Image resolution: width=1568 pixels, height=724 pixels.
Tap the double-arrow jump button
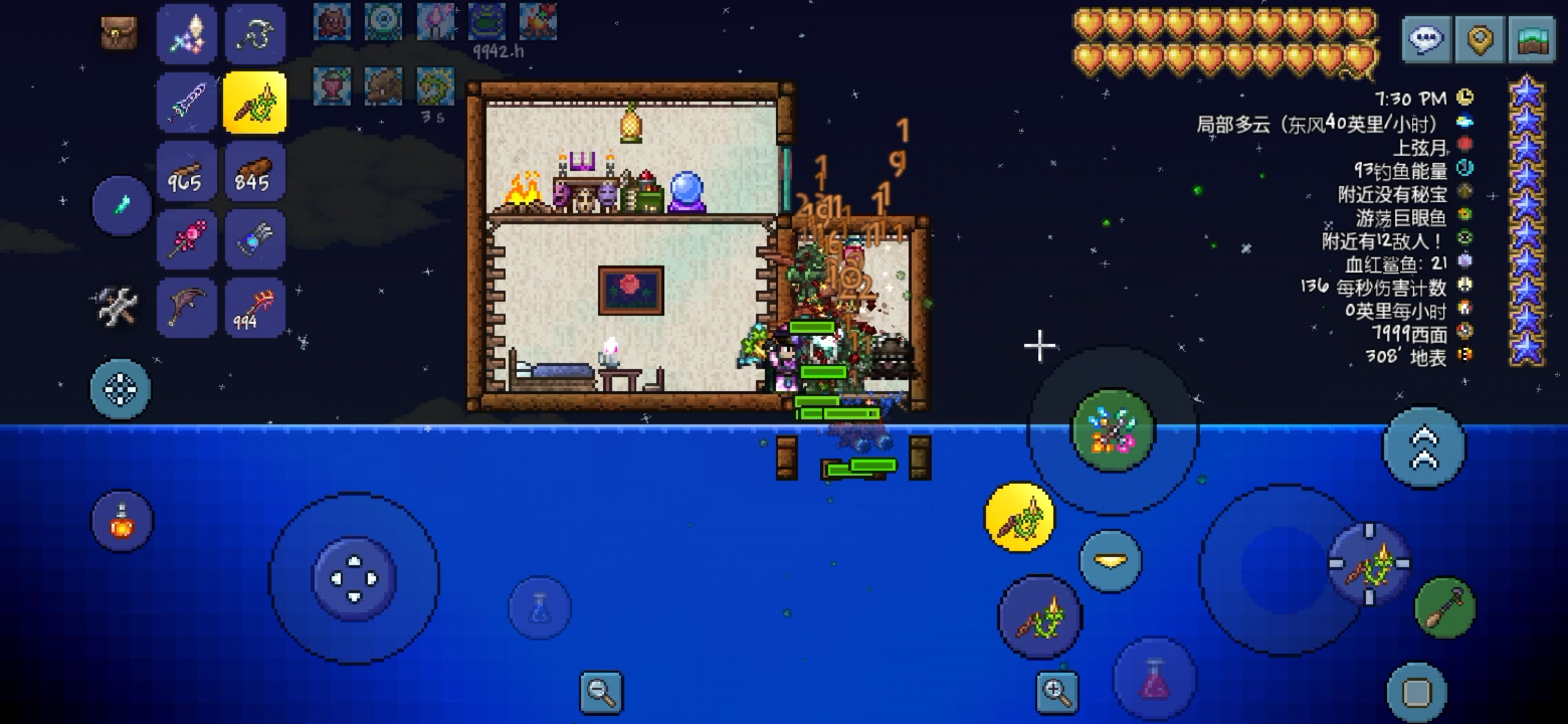tap(1424, 447)
